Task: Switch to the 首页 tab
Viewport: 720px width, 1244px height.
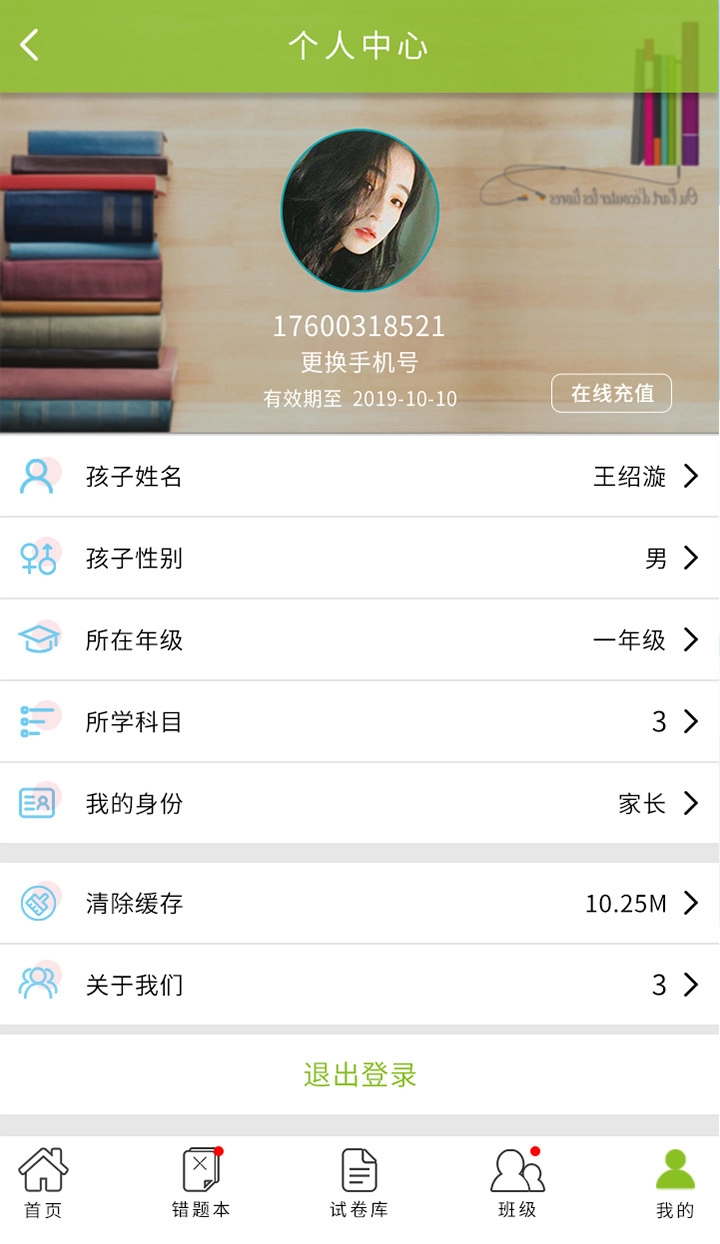Action: (x=43, y=1183)
